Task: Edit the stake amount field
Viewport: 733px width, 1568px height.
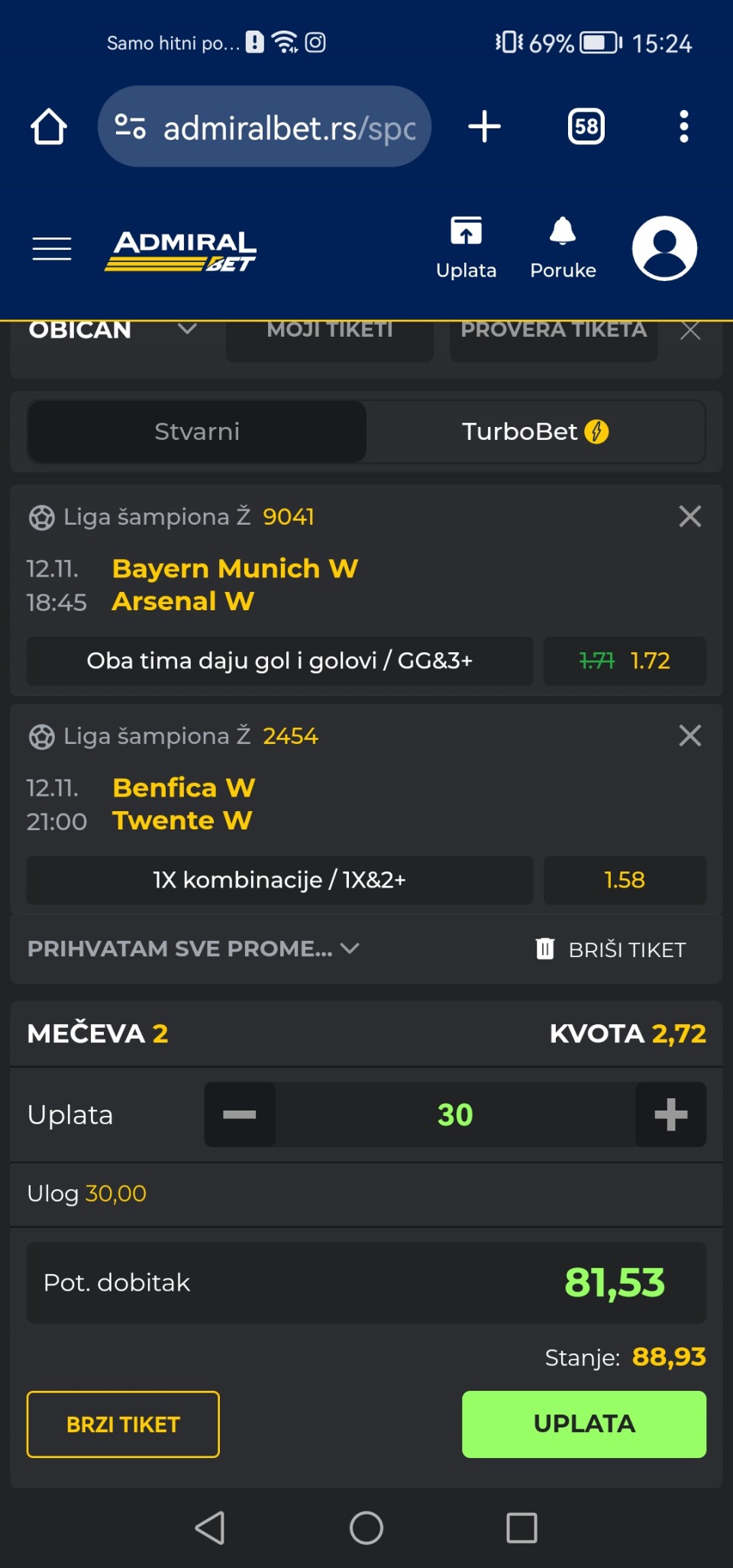Action: click(455, 1114)
